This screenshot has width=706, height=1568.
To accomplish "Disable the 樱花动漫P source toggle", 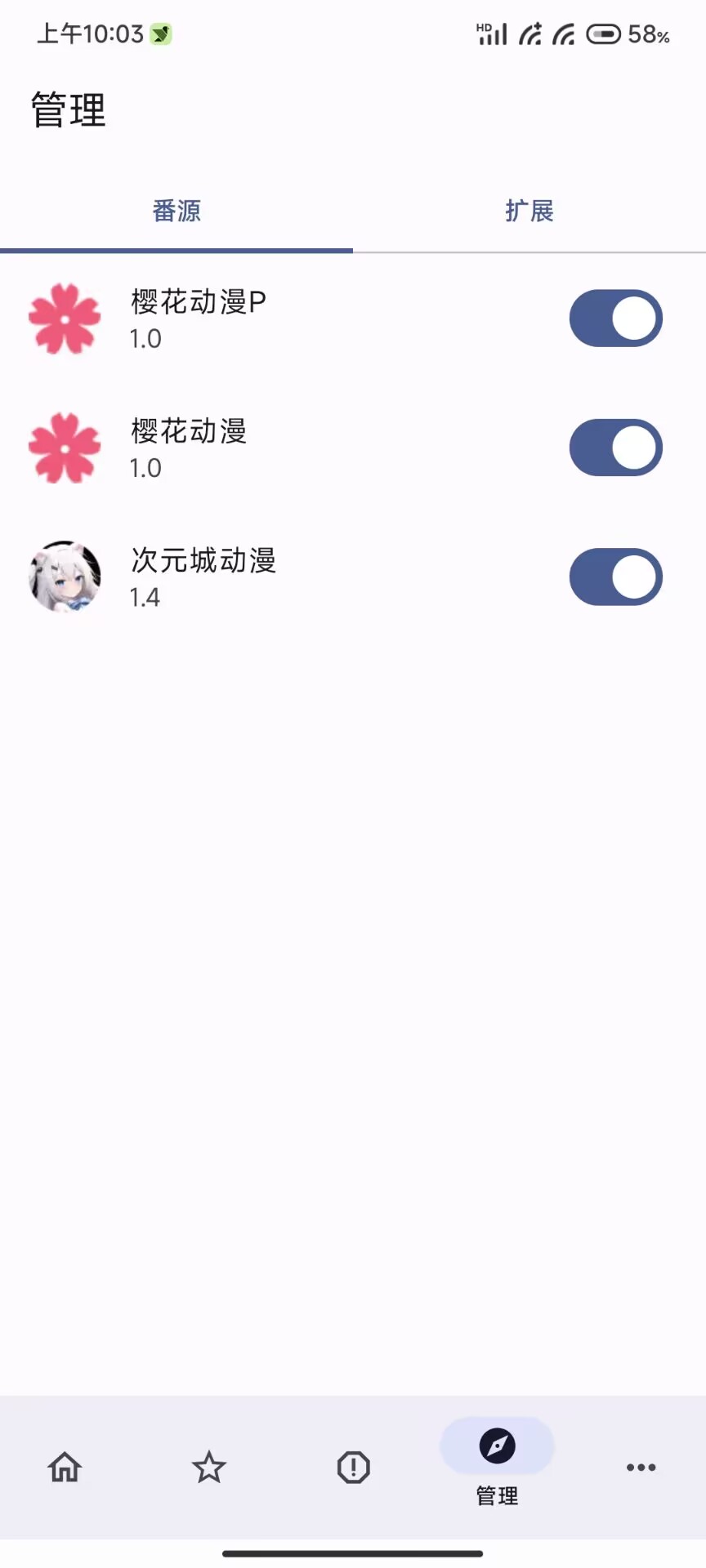I will [615, 318].
